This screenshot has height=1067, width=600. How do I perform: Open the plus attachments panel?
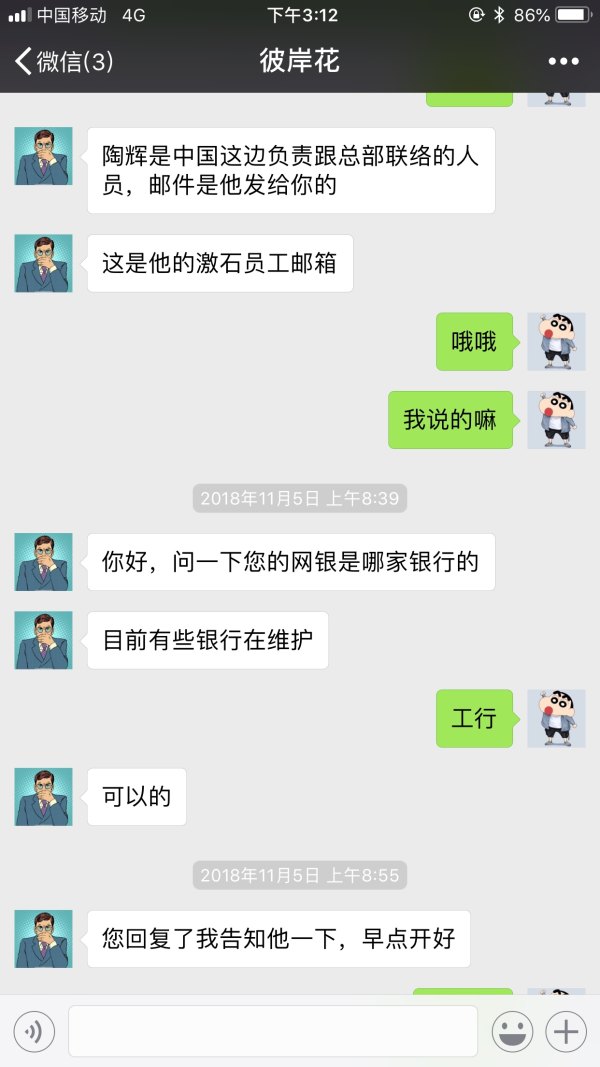click(567, 1031)
